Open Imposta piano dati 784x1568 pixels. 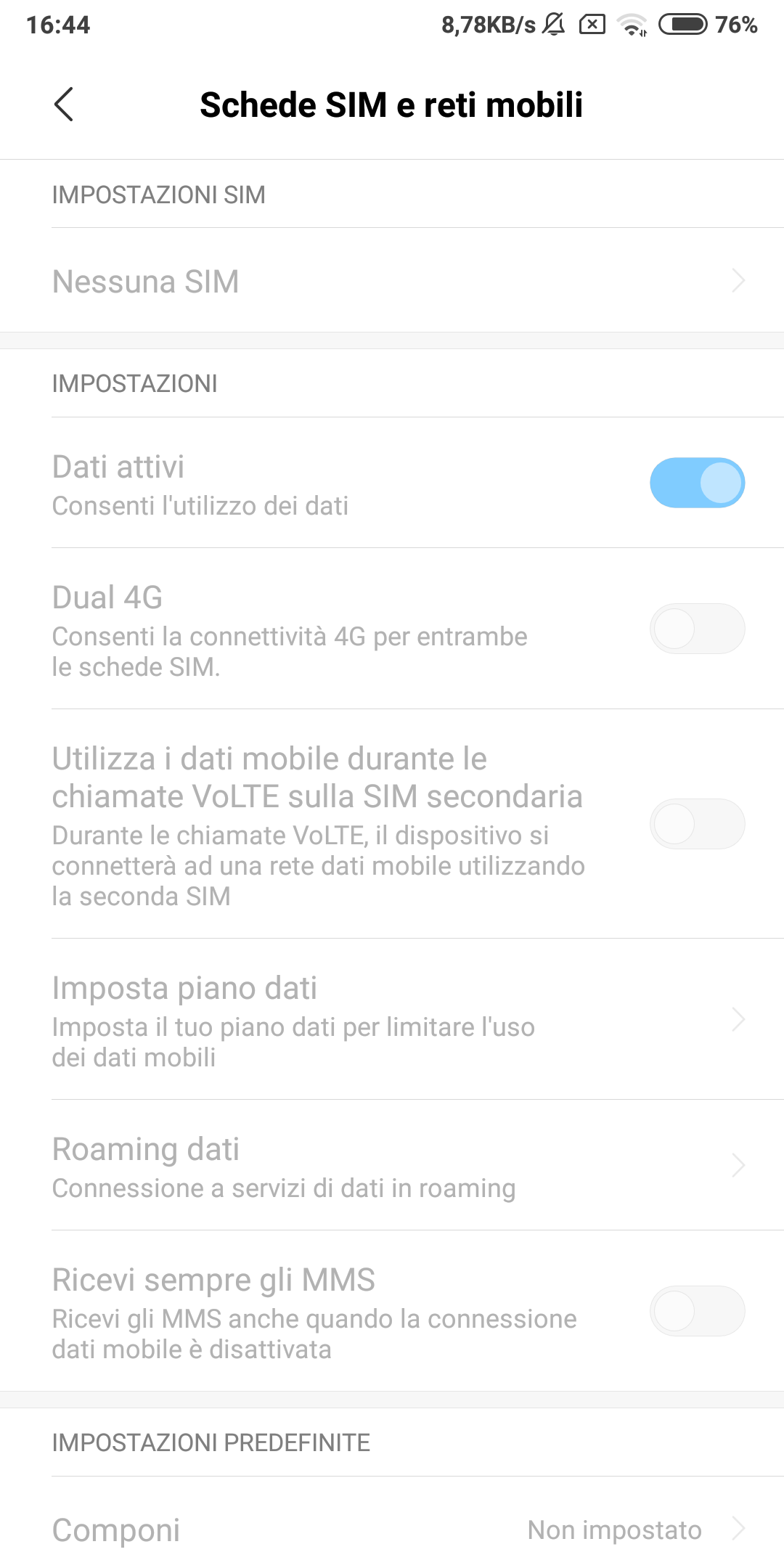point(392,1019)
